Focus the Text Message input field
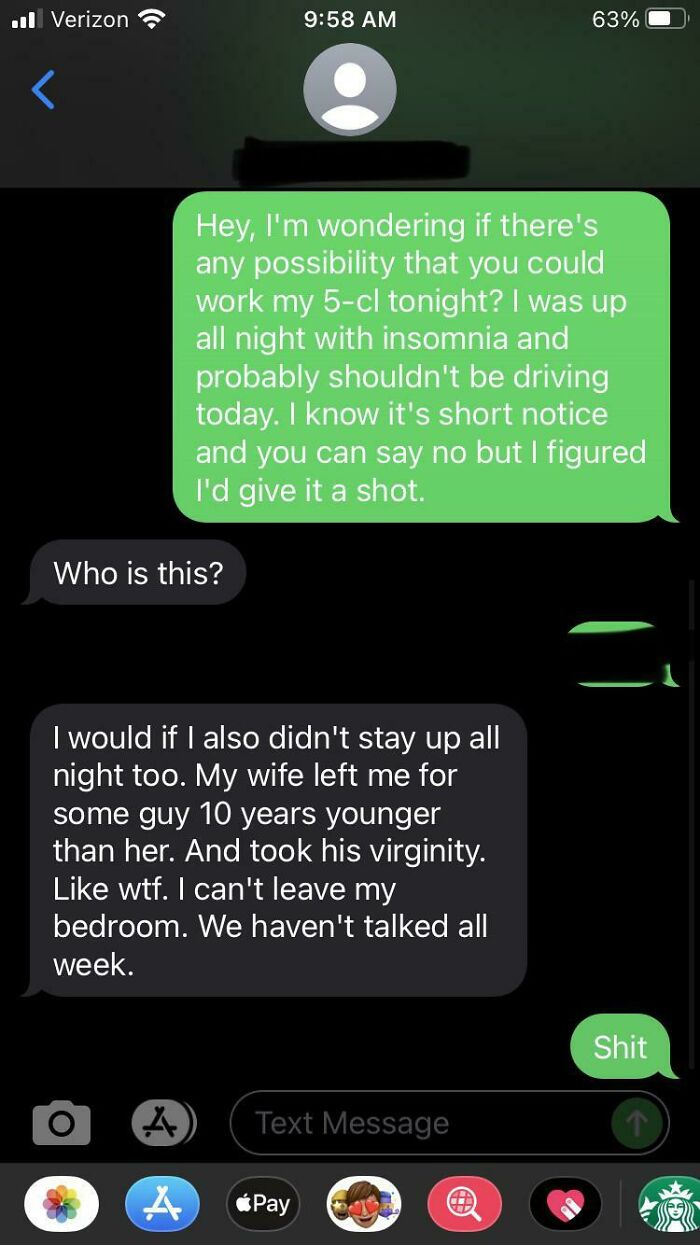 point(420,1123)
